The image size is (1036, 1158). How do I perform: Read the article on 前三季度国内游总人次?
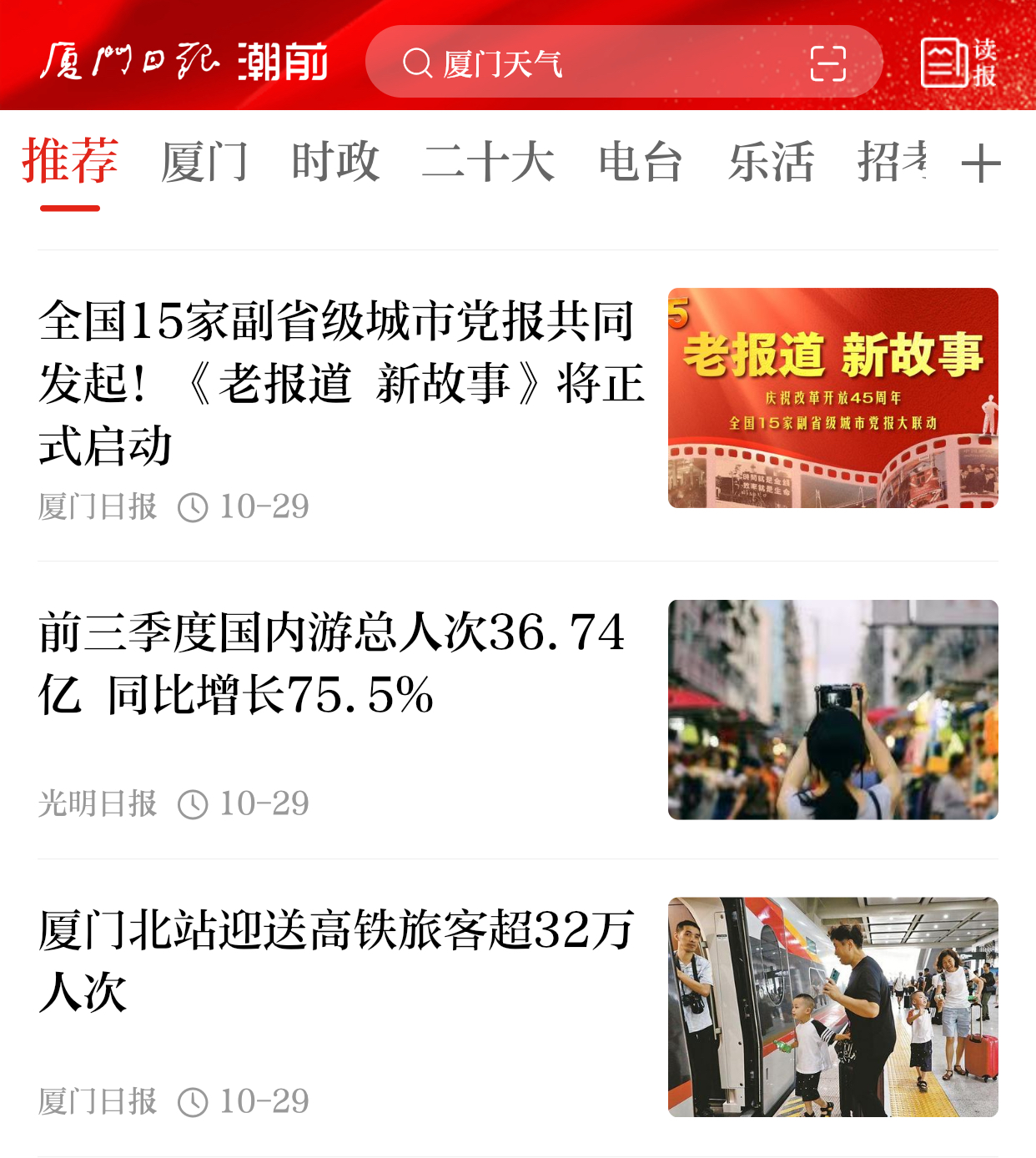(x=334, y=664)
